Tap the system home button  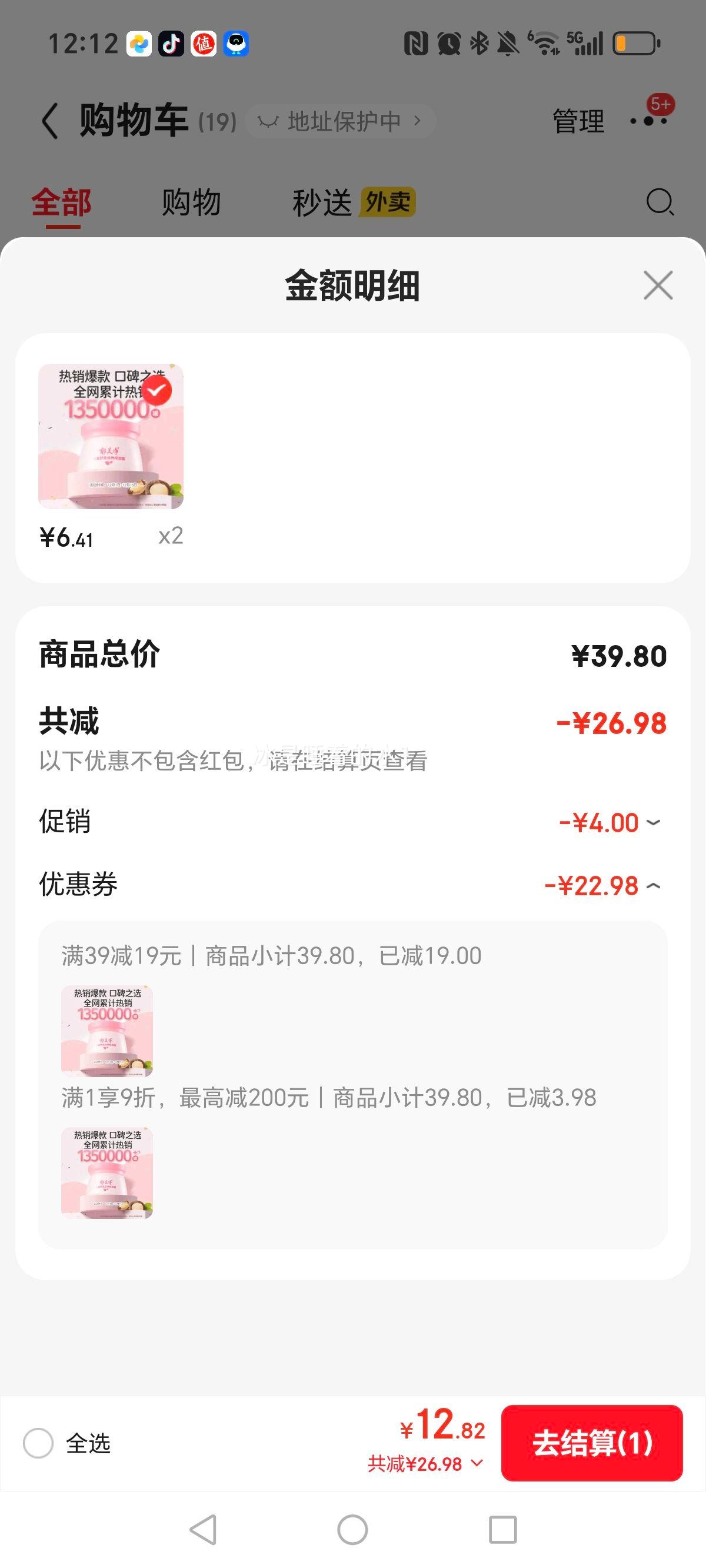(352, 1530)
